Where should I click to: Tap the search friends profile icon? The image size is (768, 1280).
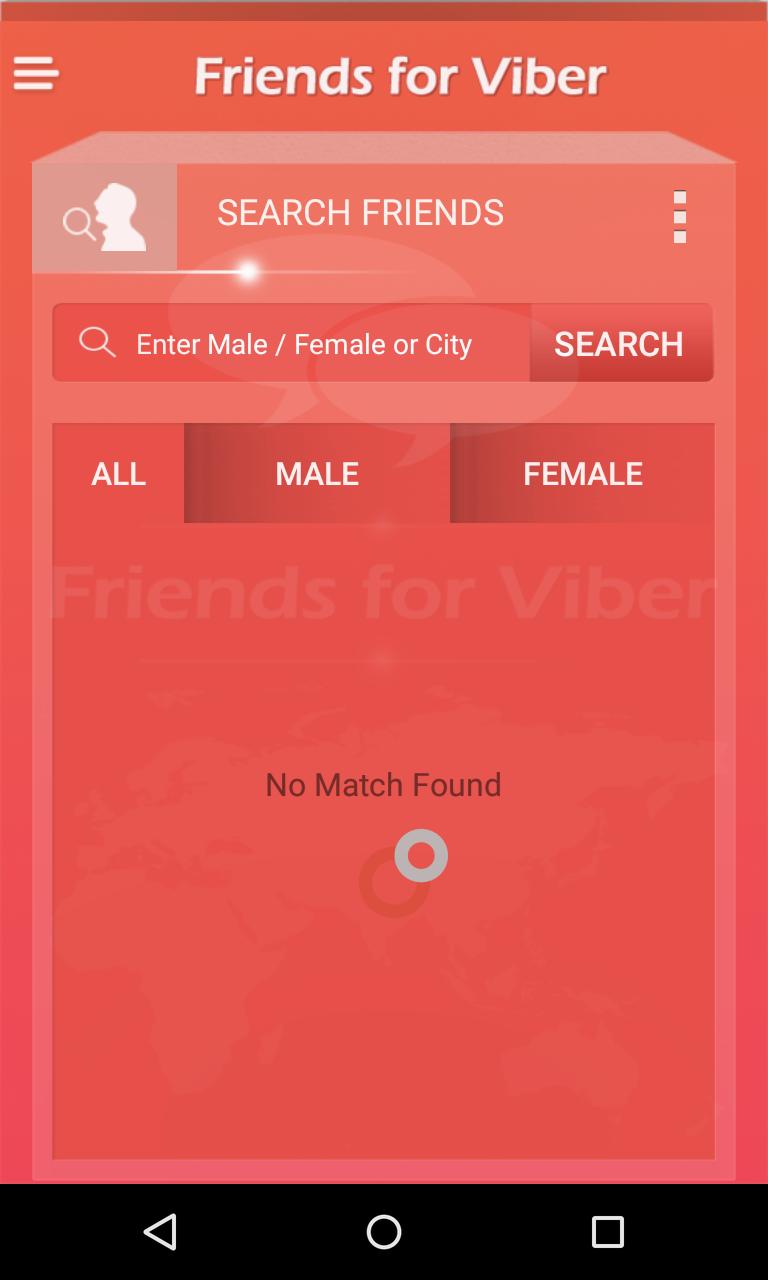pyautogui.click(x=105, y=218)
